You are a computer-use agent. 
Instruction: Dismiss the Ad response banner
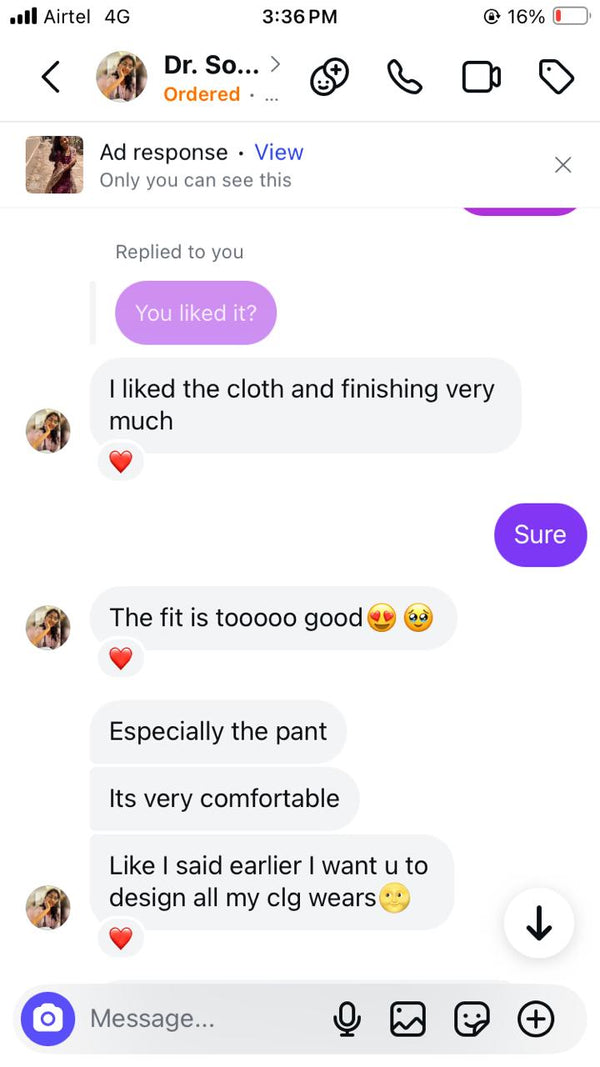[x=563, y=165]
